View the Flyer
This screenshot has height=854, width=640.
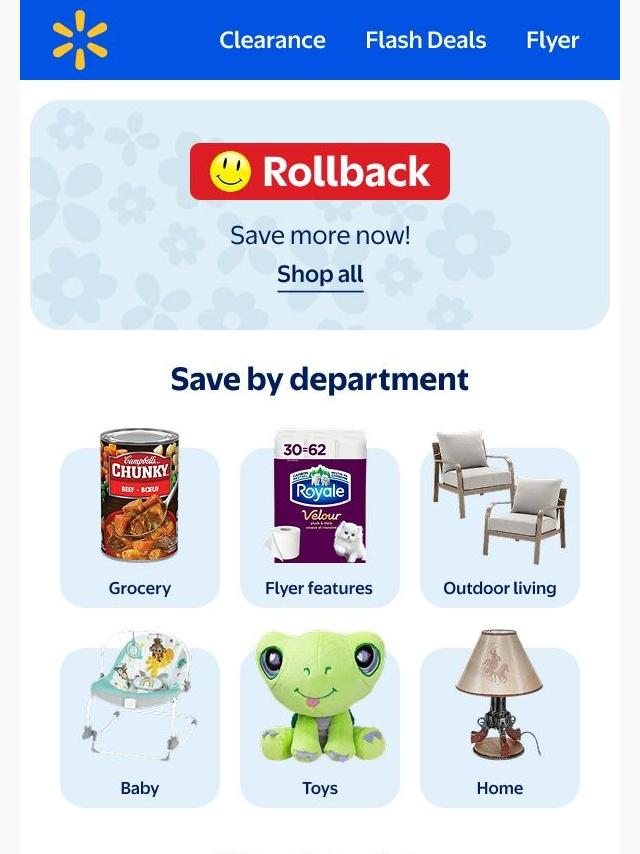pos(552,40)
